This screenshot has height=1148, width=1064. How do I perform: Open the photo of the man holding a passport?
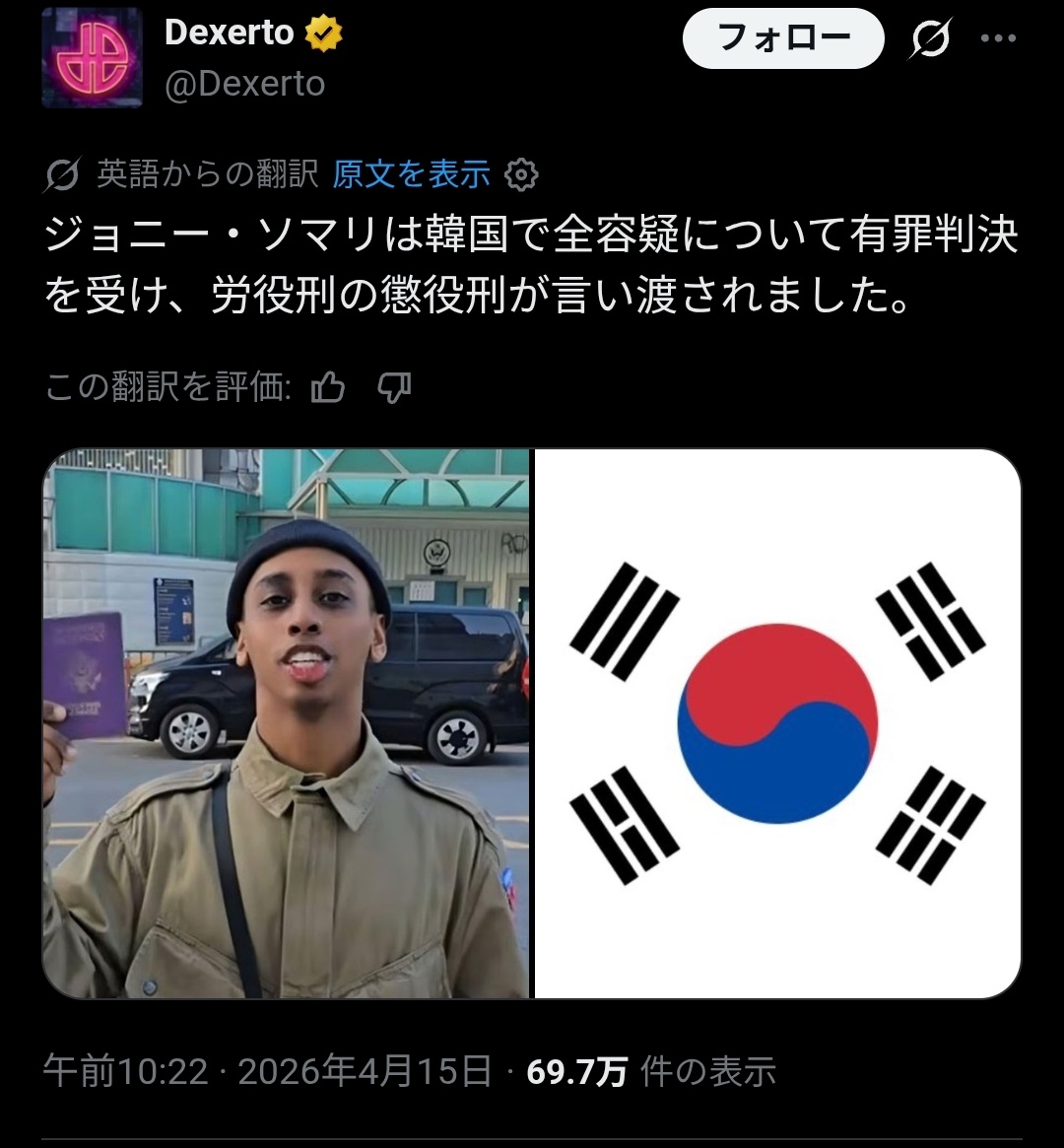point(286,724)
